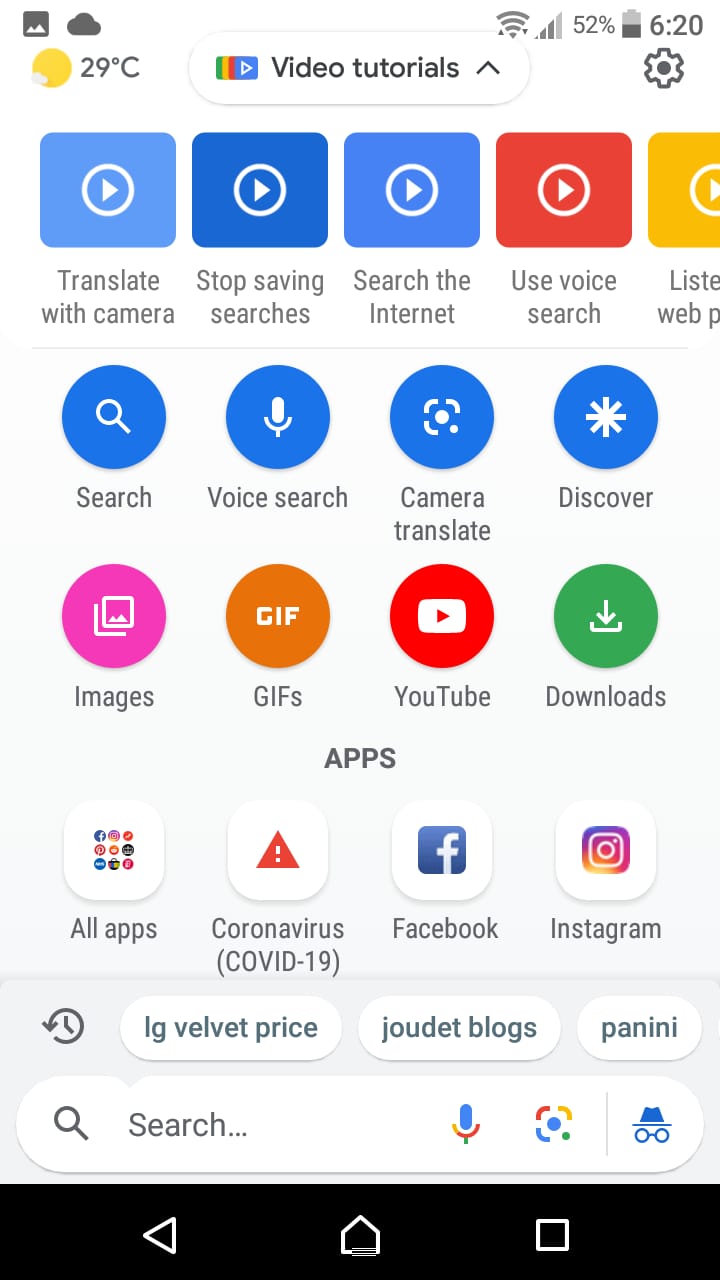This screenshot has height=1280, width=720.
Task: Open the Voice search shortcut
Action: coord(278,417)
